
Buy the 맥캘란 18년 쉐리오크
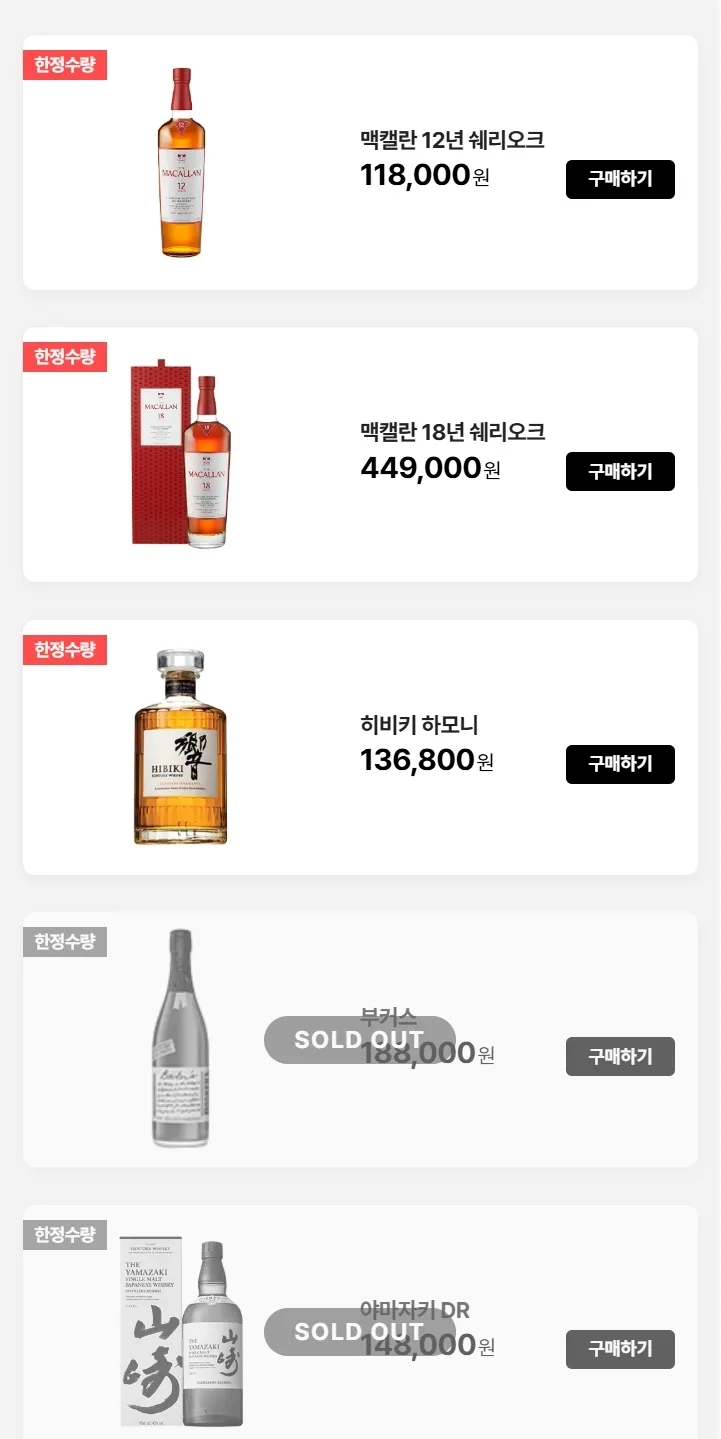pos(620,472)
